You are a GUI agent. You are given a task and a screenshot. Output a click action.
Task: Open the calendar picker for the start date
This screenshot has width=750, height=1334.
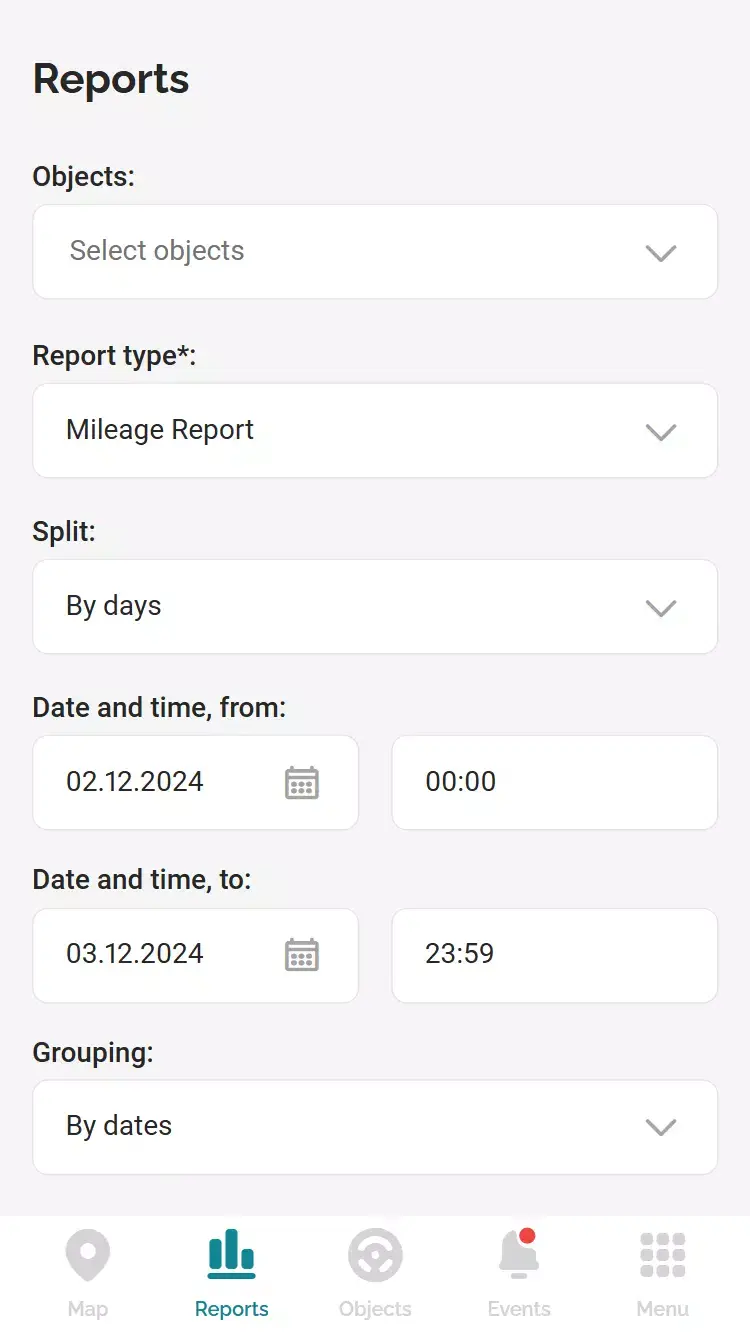tap(302, 783)
